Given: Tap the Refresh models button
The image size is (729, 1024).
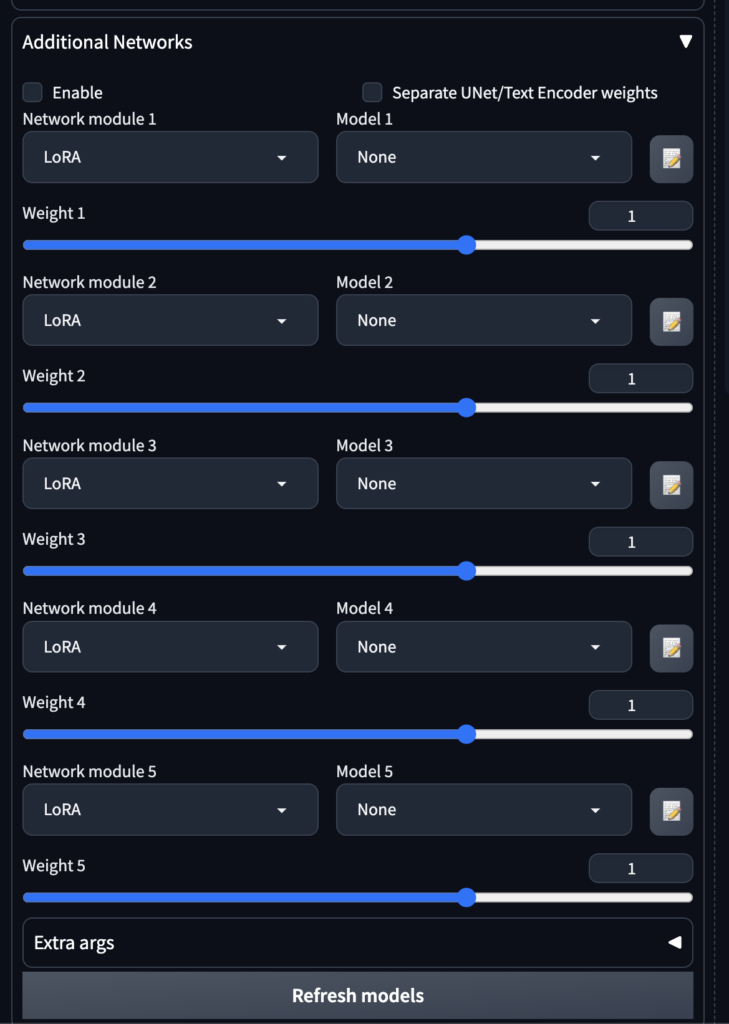Looking at the screenshot, I should click(357, 996).
